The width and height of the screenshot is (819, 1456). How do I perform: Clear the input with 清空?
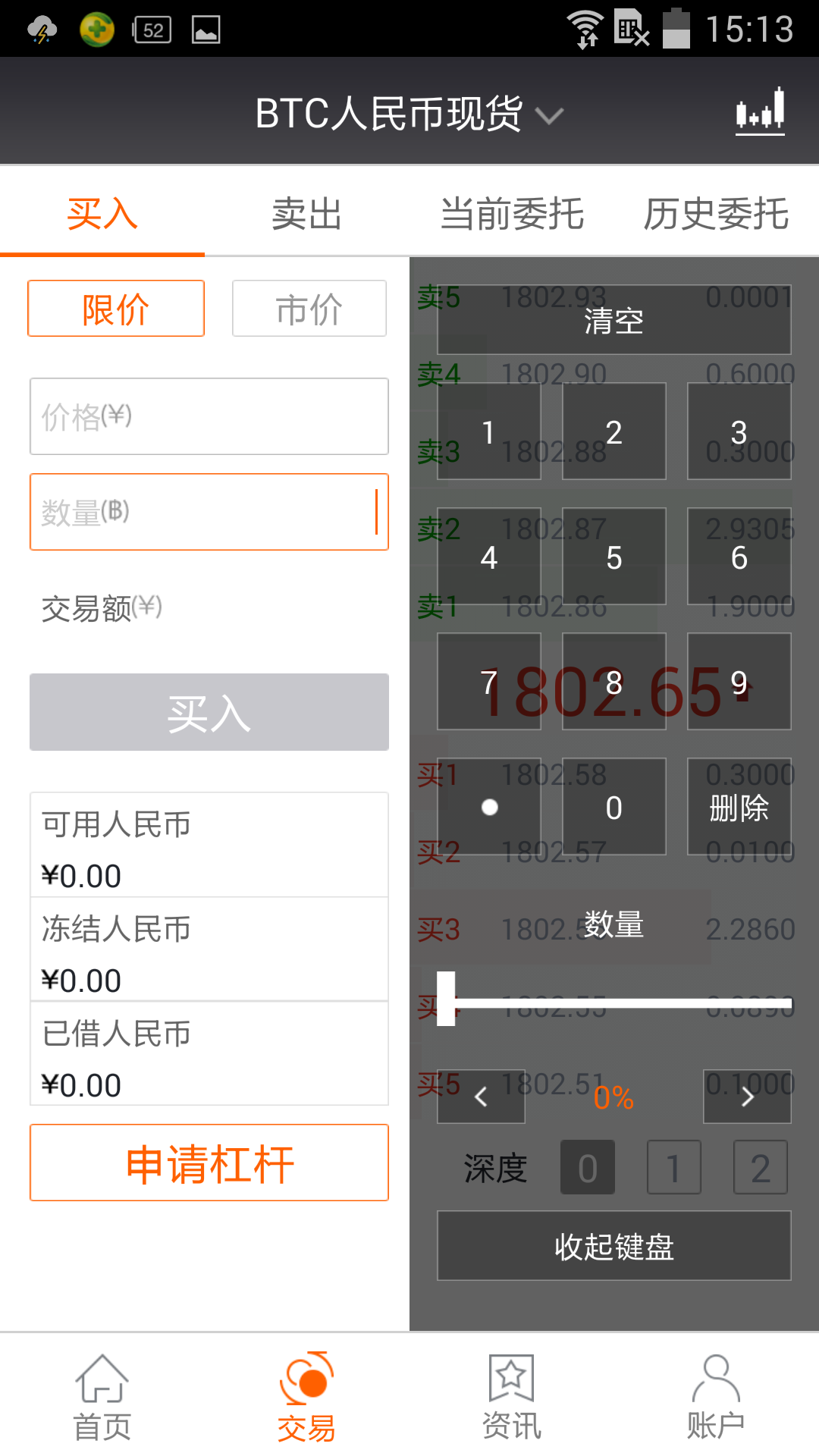click(614, 320)
